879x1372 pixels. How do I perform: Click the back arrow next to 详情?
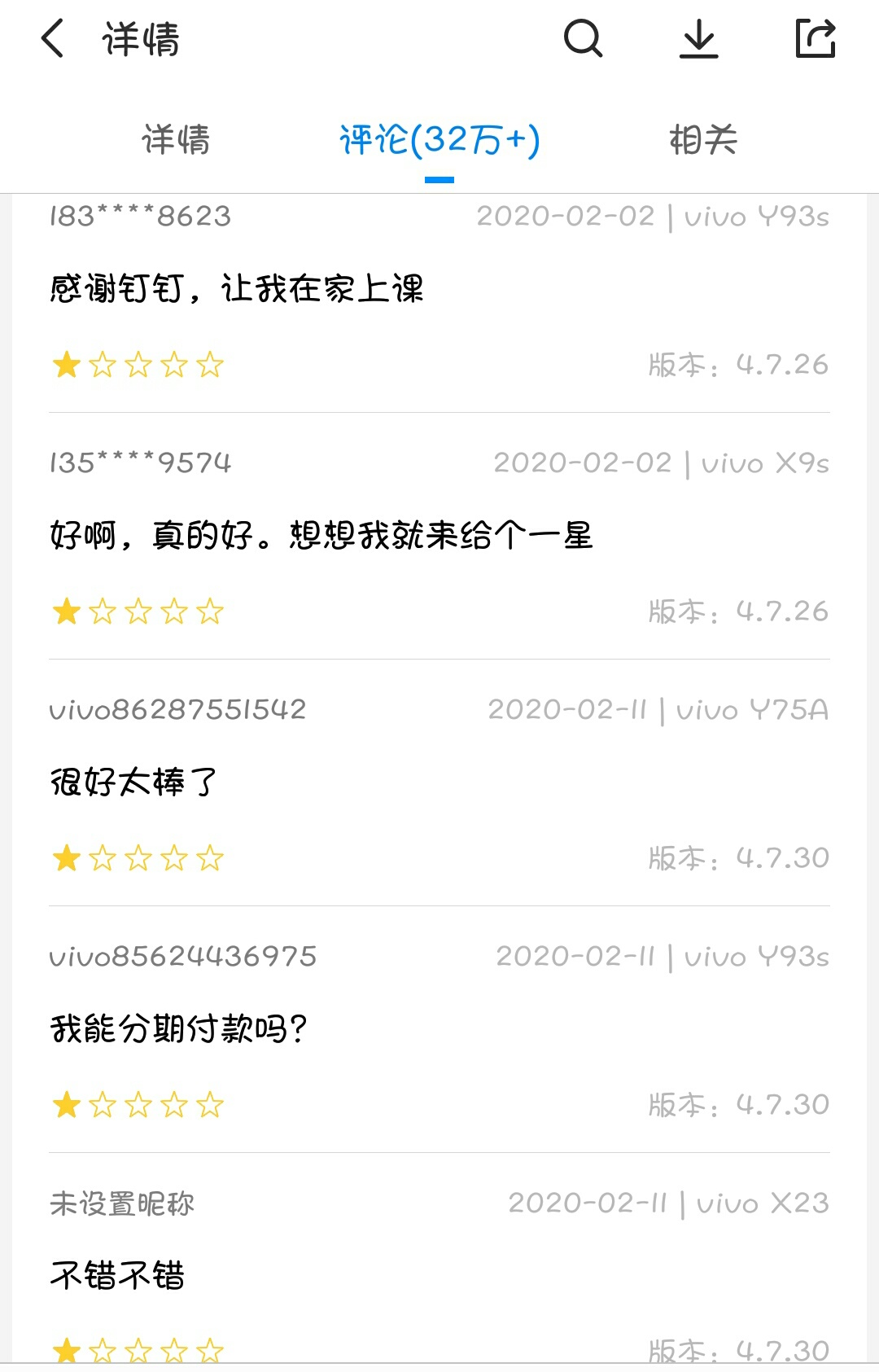pyautogui.click(x=51, y=41)
